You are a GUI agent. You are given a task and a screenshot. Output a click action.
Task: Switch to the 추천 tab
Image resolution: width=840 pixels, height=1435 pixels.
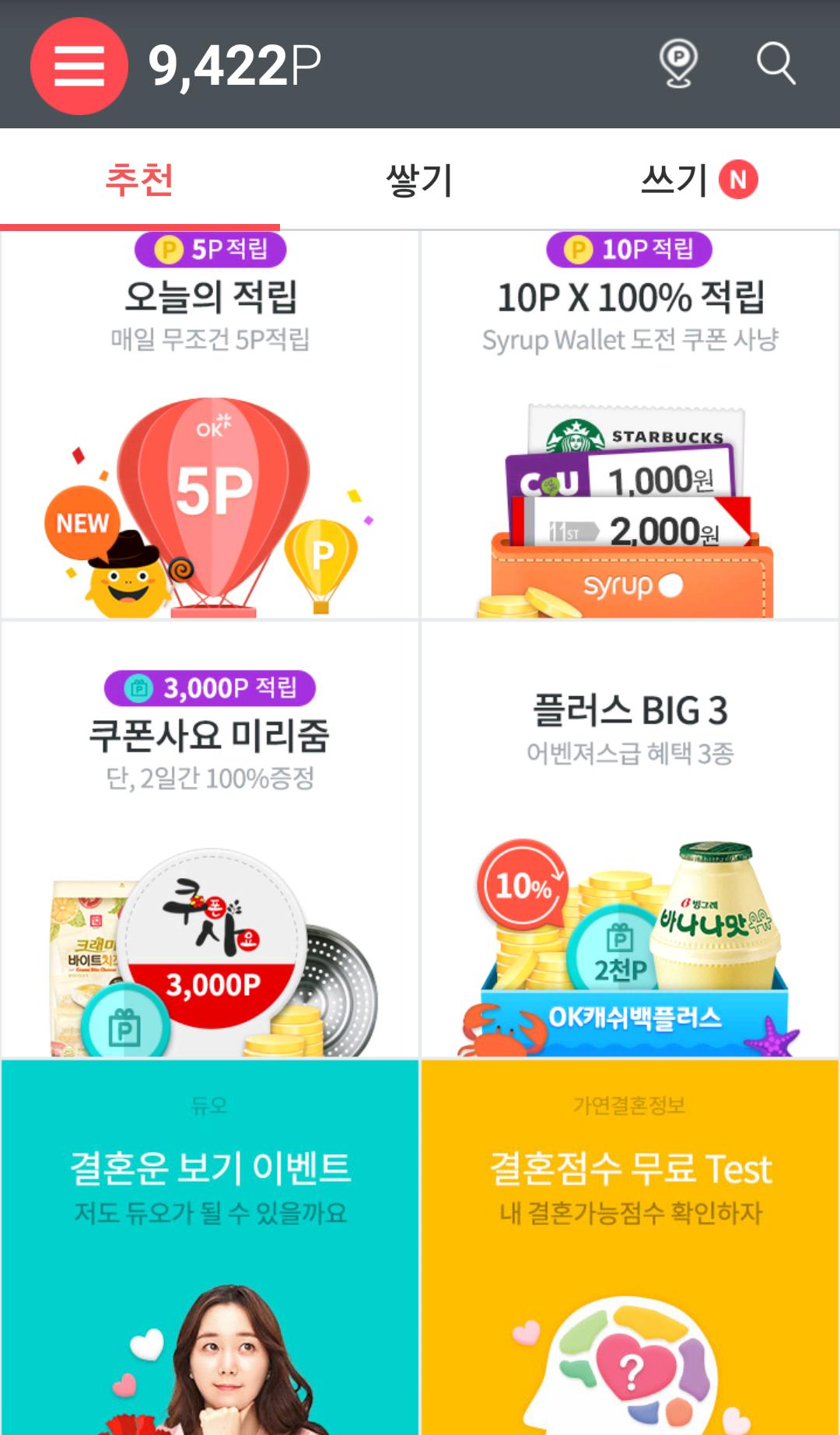click(x=140, y=180)
